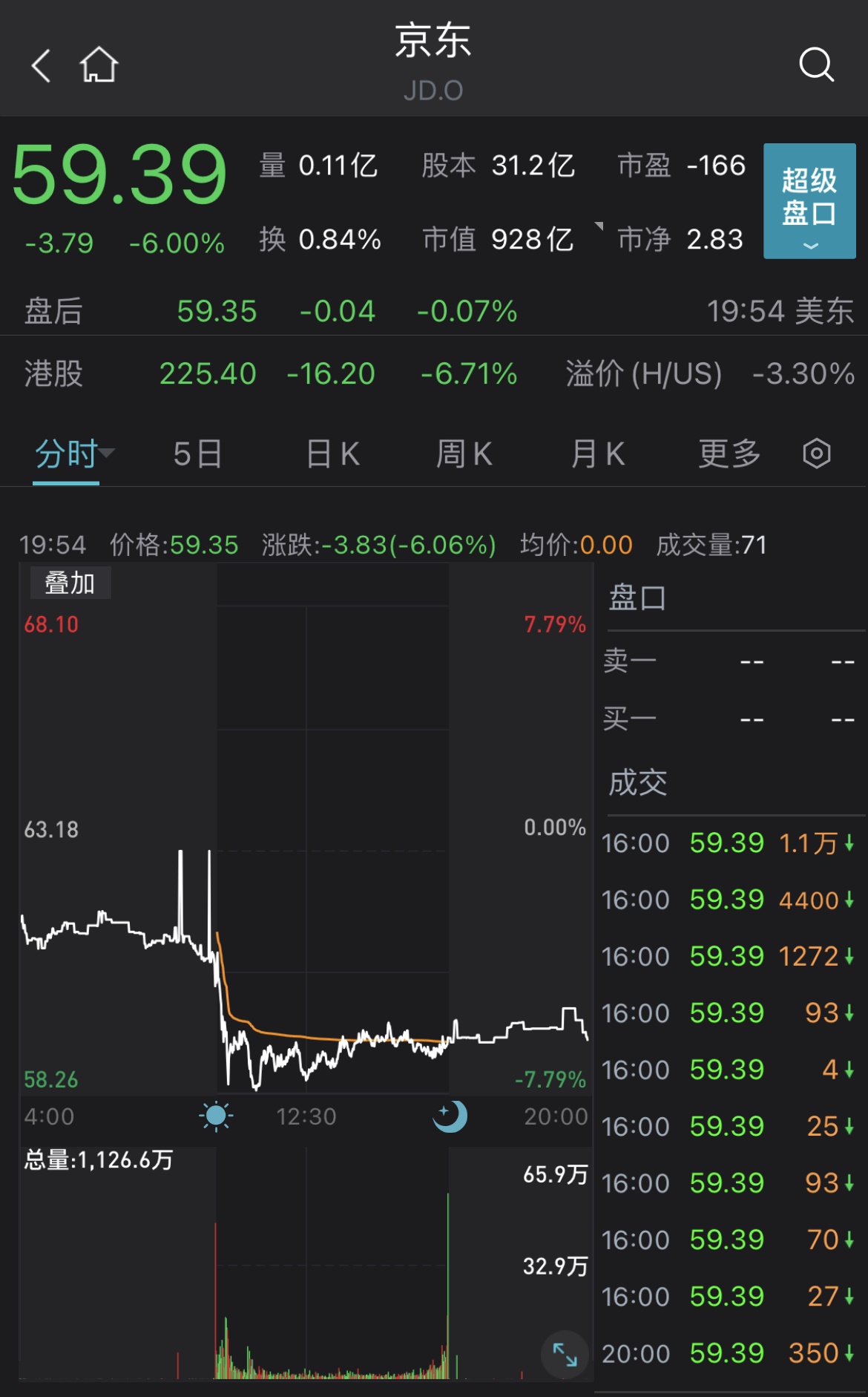This screenshot has height=1397, width=868.
Task: Open the 分时 chart dropdown
Action: point(73,454)
